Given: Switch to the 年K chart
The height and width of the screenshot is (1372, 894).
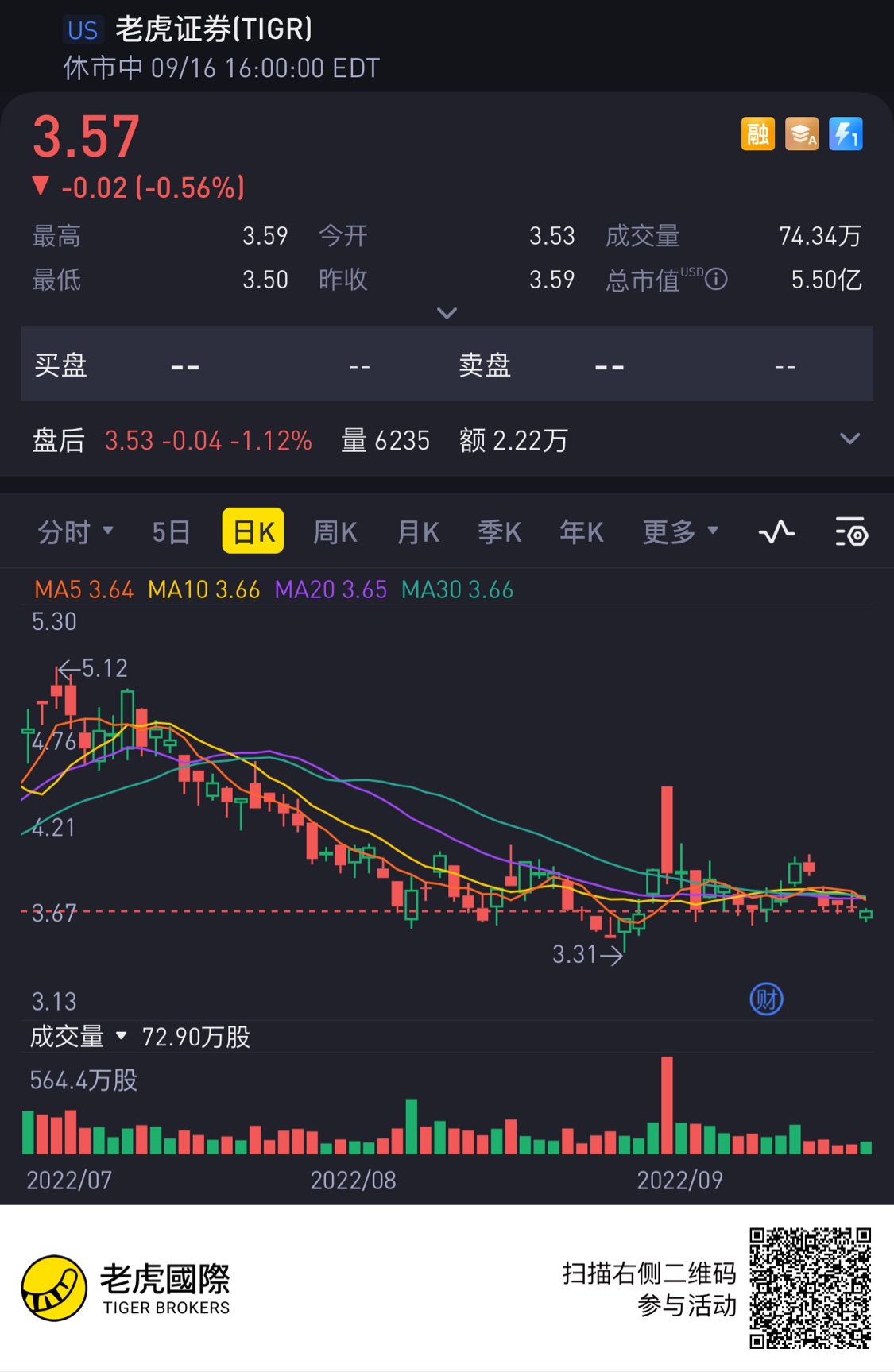Looking at the screenshot, I should 581,531.
